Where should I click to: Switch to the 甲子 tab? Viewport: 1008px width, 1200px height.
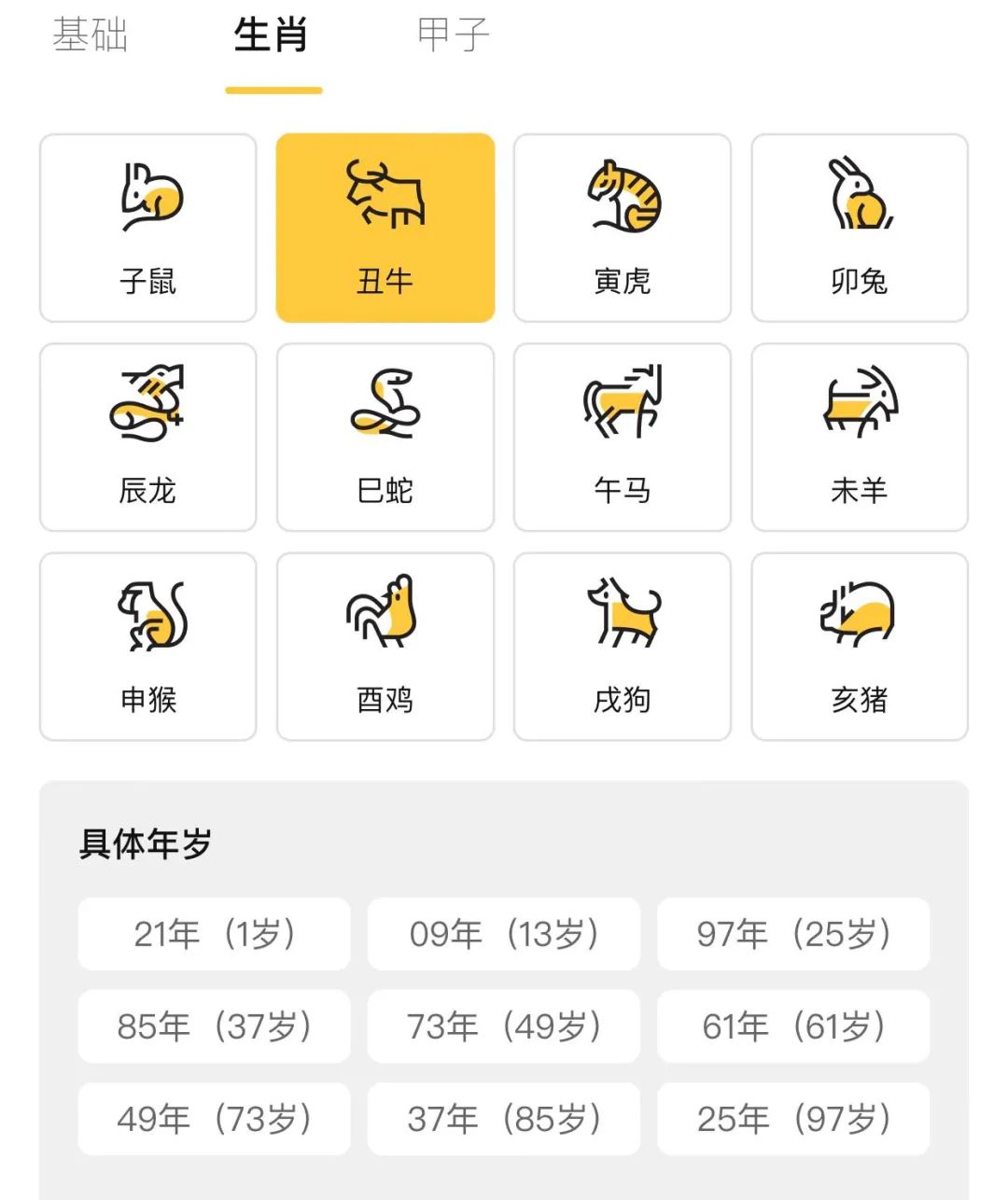[454, 35]
